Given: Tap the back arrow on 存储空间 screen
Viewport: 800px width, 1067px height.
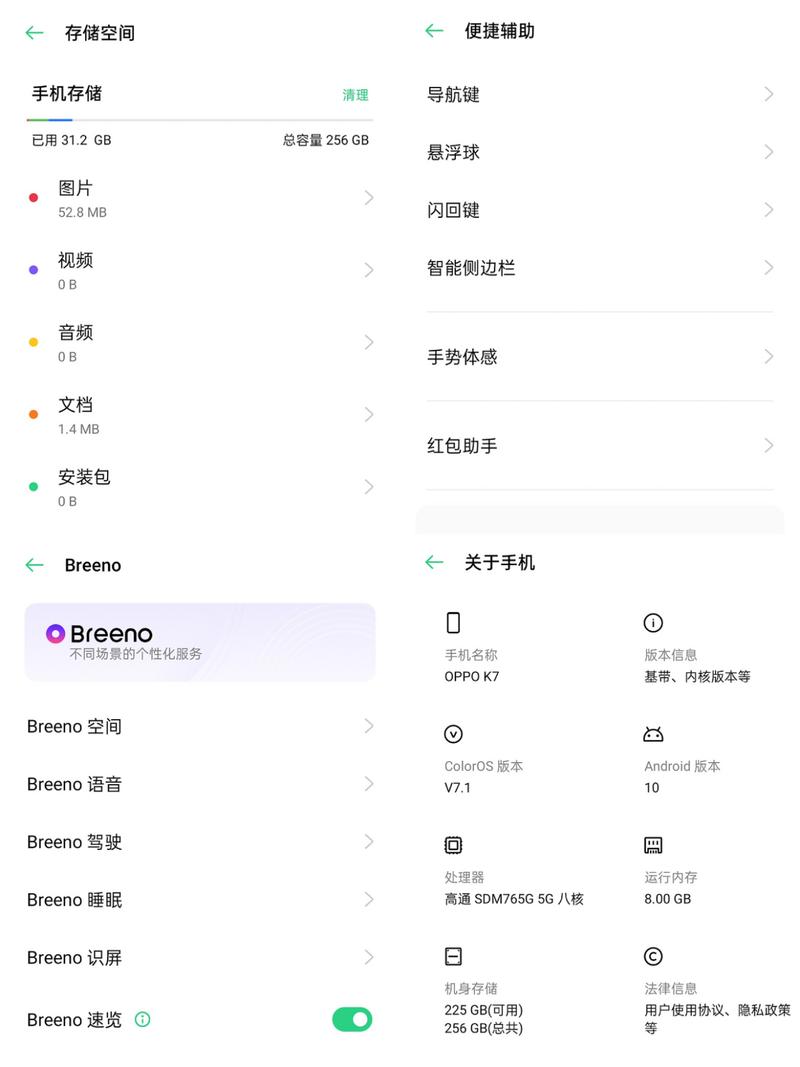Looking at the screenshot, I should coord(33,32).
